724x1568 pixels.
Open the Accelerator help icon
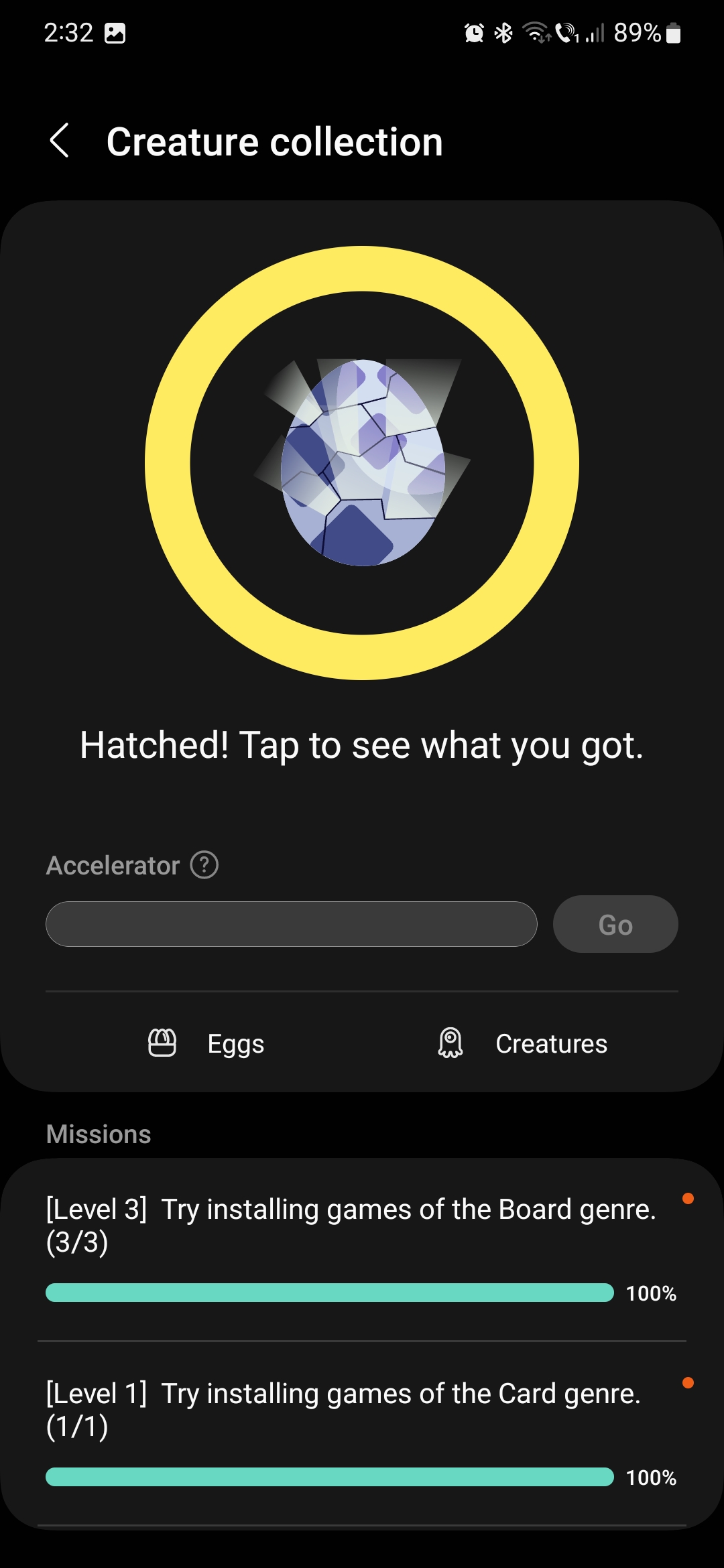coord(204,865)
